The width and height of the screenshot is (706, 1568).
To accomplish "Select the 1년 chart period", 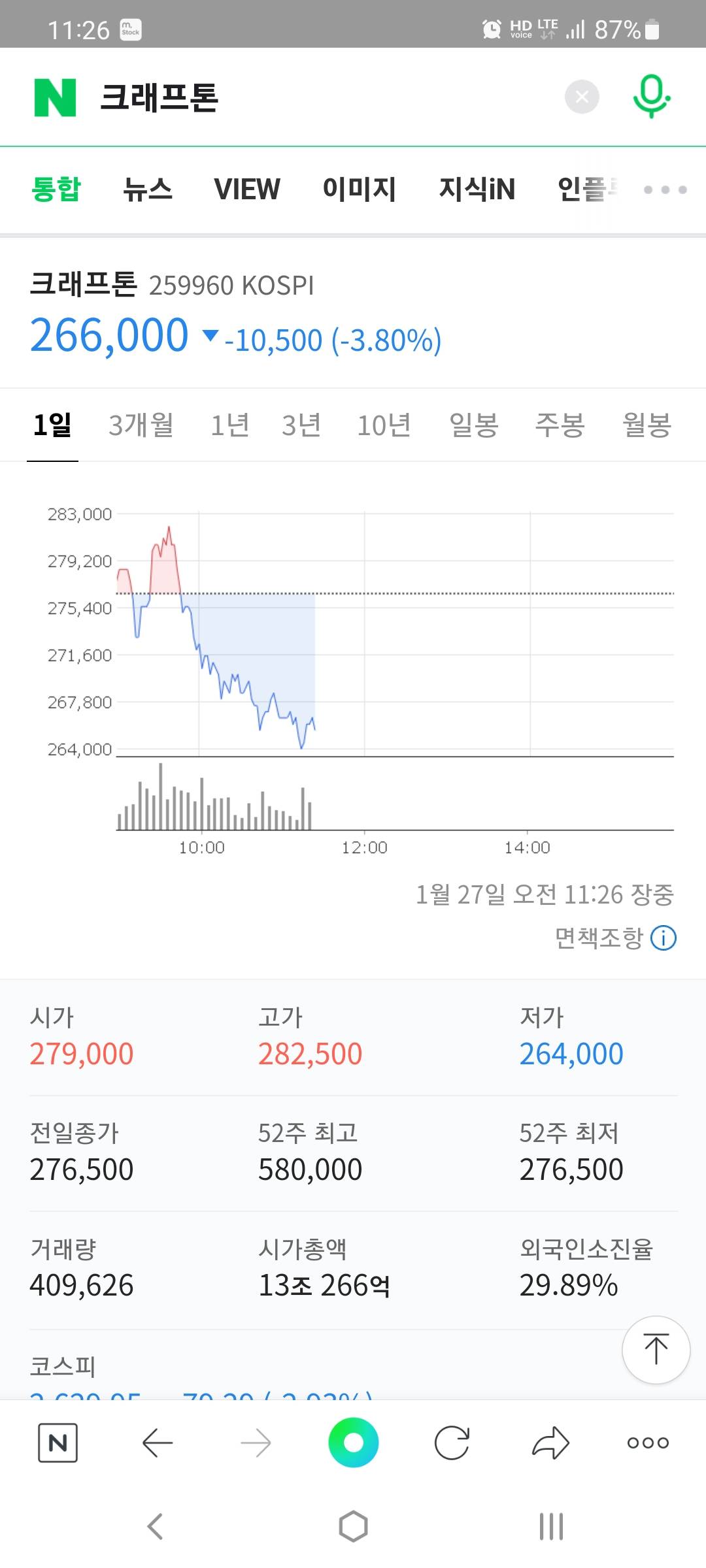I will (x=229, y=425).
